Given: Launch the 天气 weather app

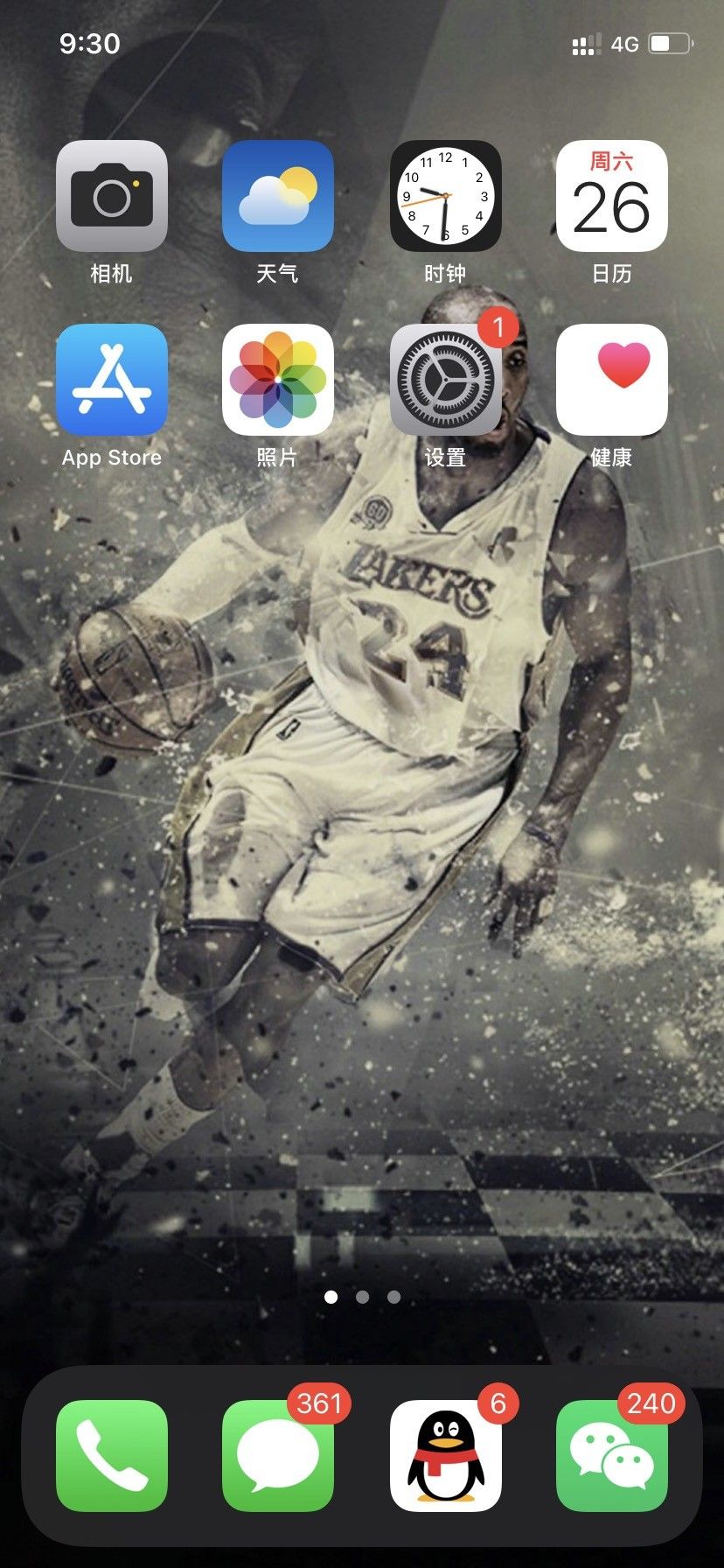Looking at the screenshot, I should [x=278, y=196].
